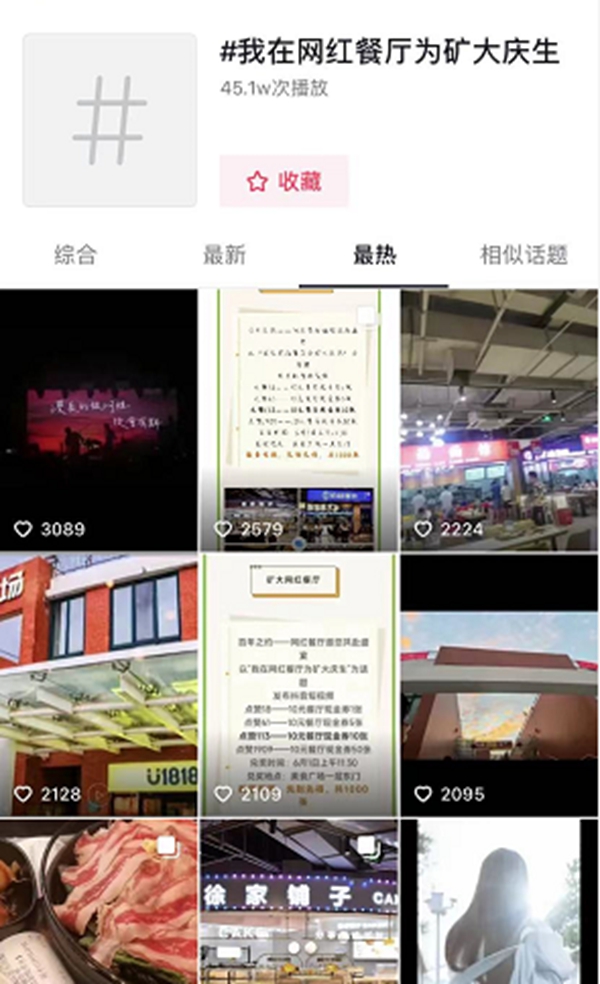
Task: Play the canteen video with 2224 likes
Action: (499, 420)
